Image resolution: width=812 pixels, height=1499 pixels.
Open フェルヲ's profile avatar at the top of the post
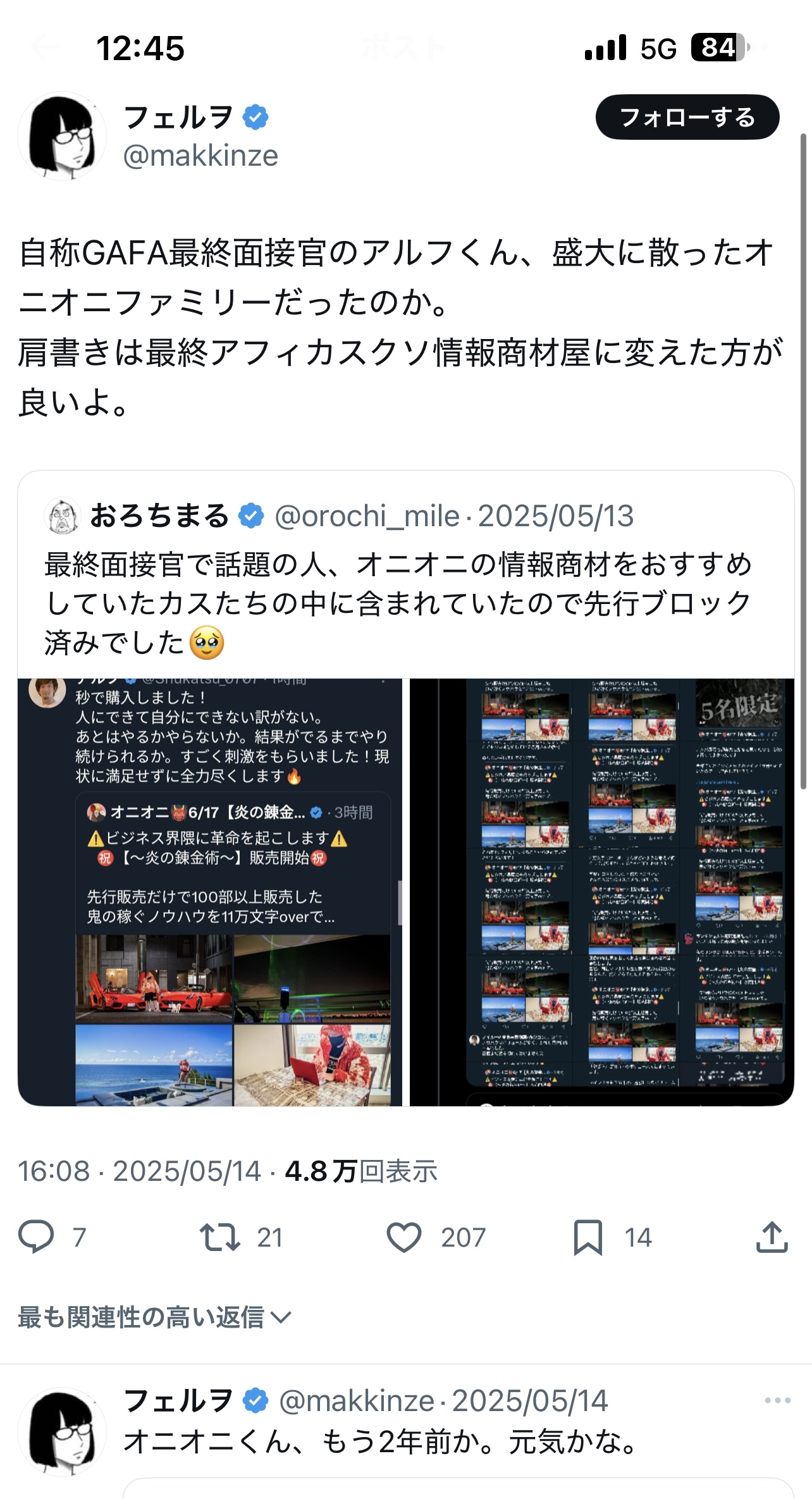coord(61,136)
